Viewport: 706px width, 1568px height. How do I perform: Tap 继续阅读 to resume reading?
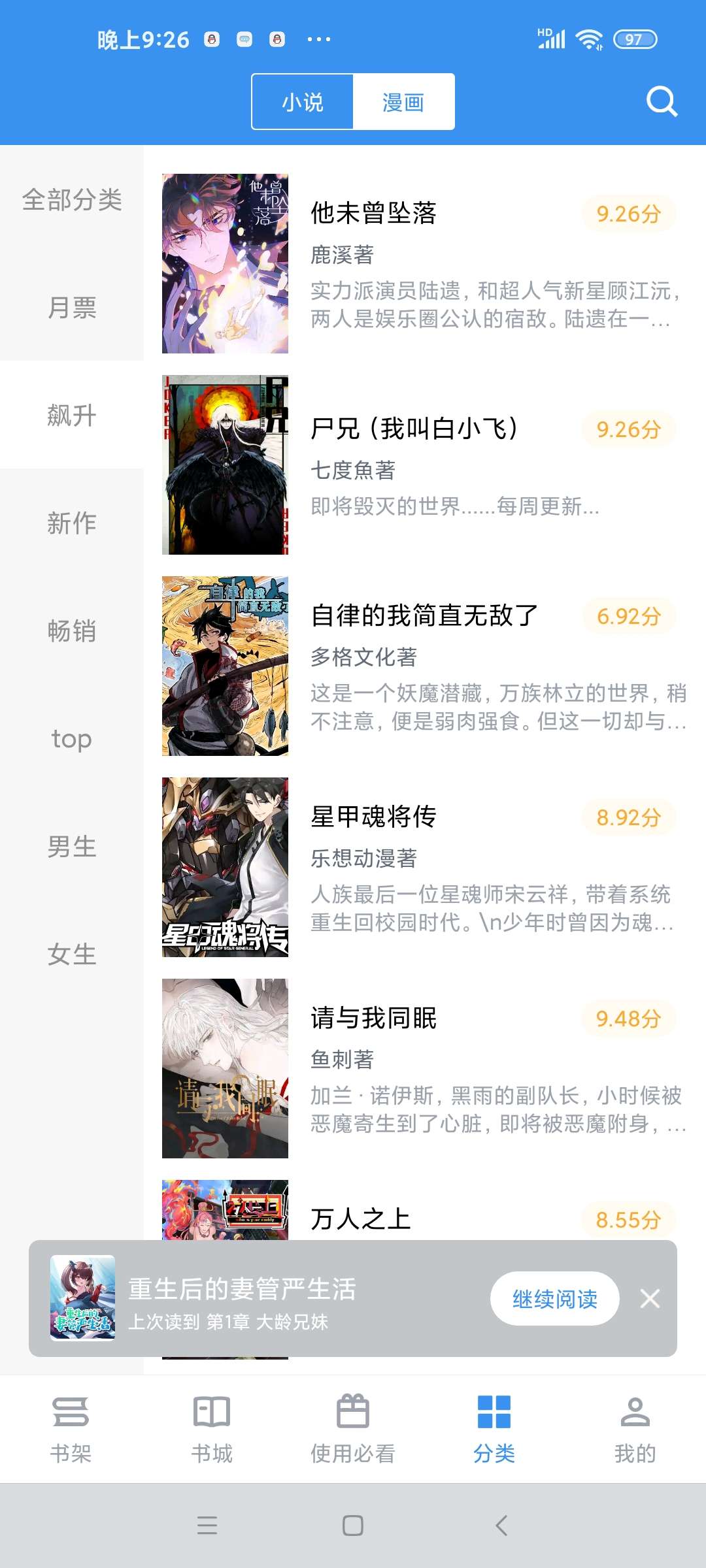[x=554, y=1299]
